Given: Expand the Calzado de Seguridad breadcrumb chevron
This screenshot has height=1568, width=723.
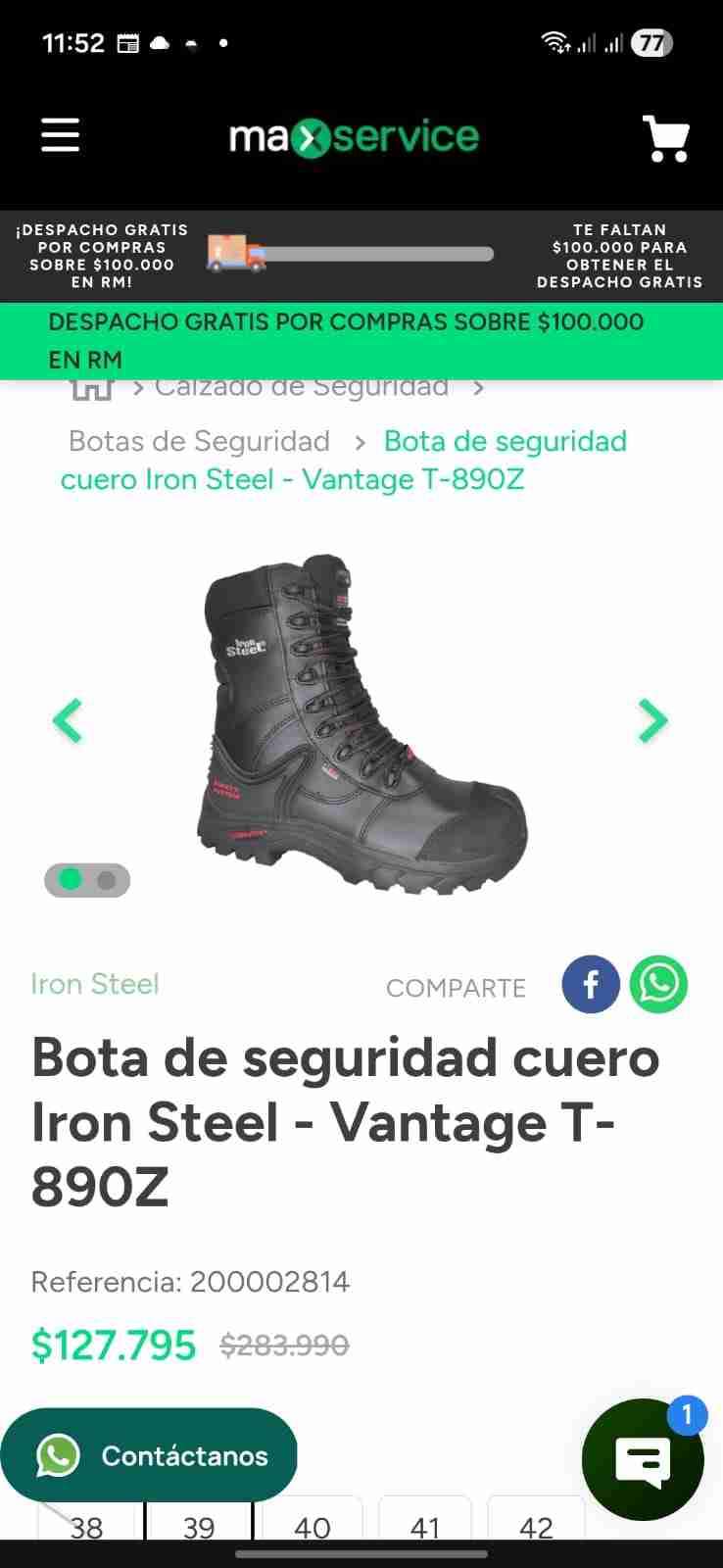Looking at the screenshot, I should coord(478,387).
